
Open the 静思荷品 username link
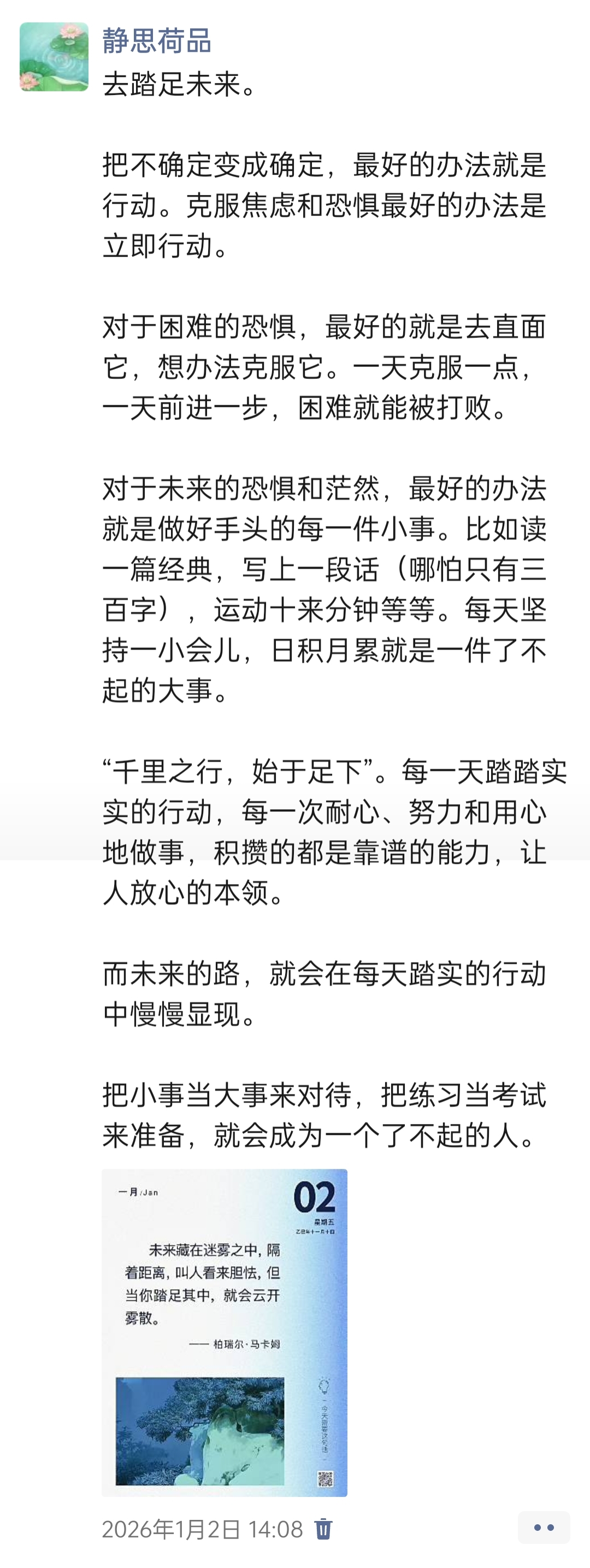[x=156, y=41]
